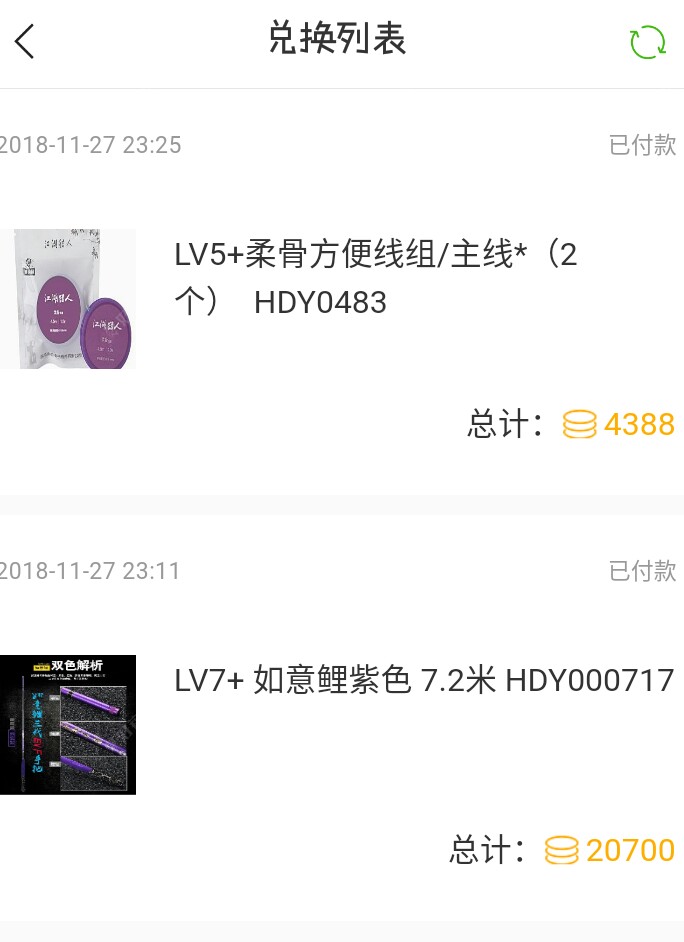Go back from the 兑换列表 page
The height and width of the screenshot is (942, 684).
pos(25,41)
